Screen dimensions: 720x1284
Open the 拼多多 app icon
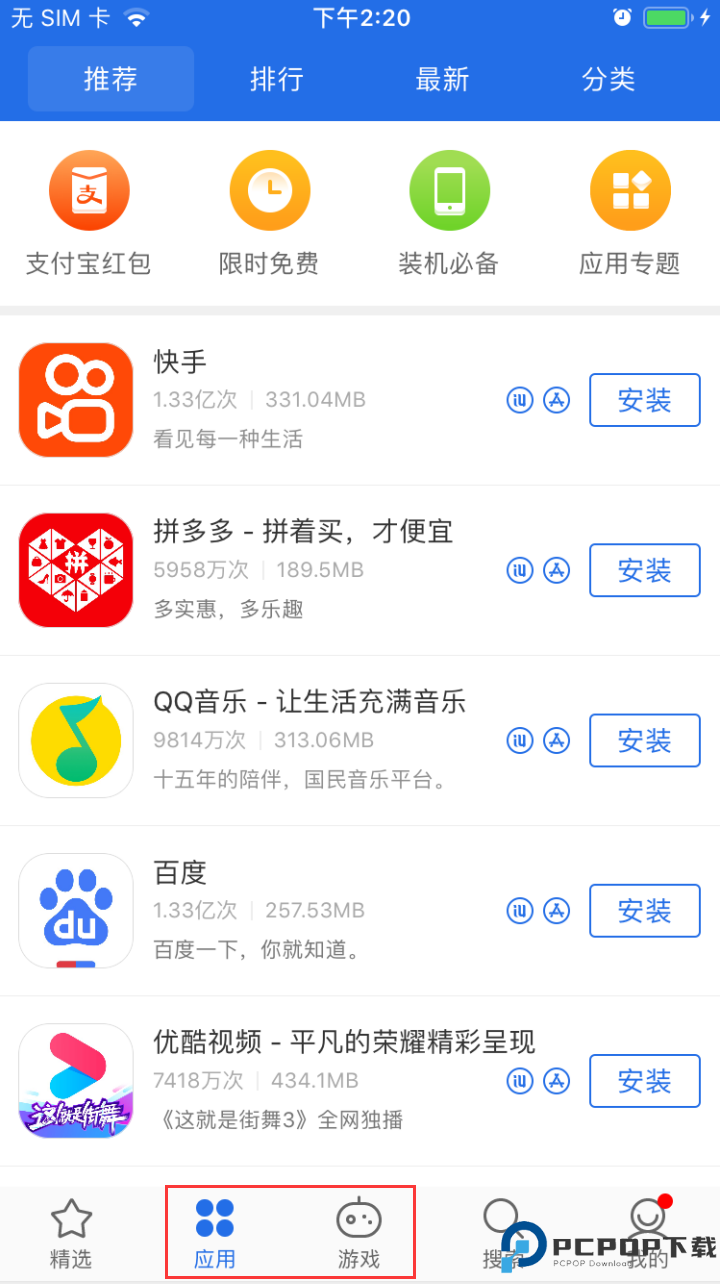click(75, 570)
